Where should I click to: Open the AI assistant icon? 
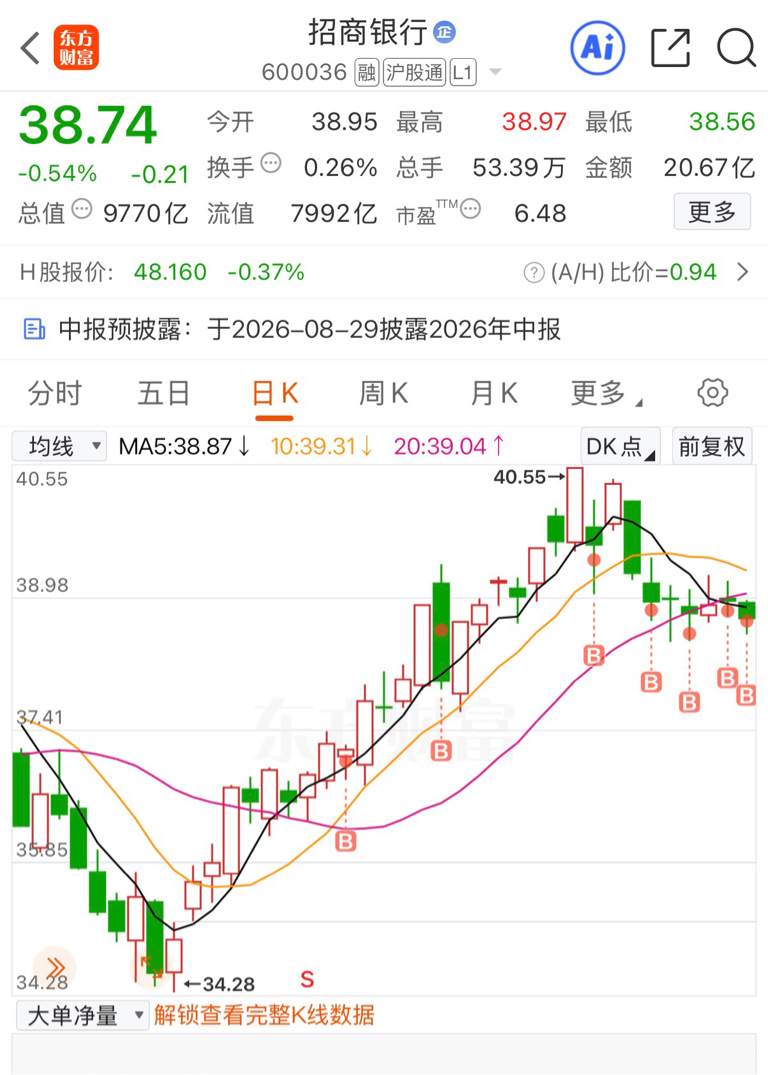pyautogui.click(x=598, y=47)
